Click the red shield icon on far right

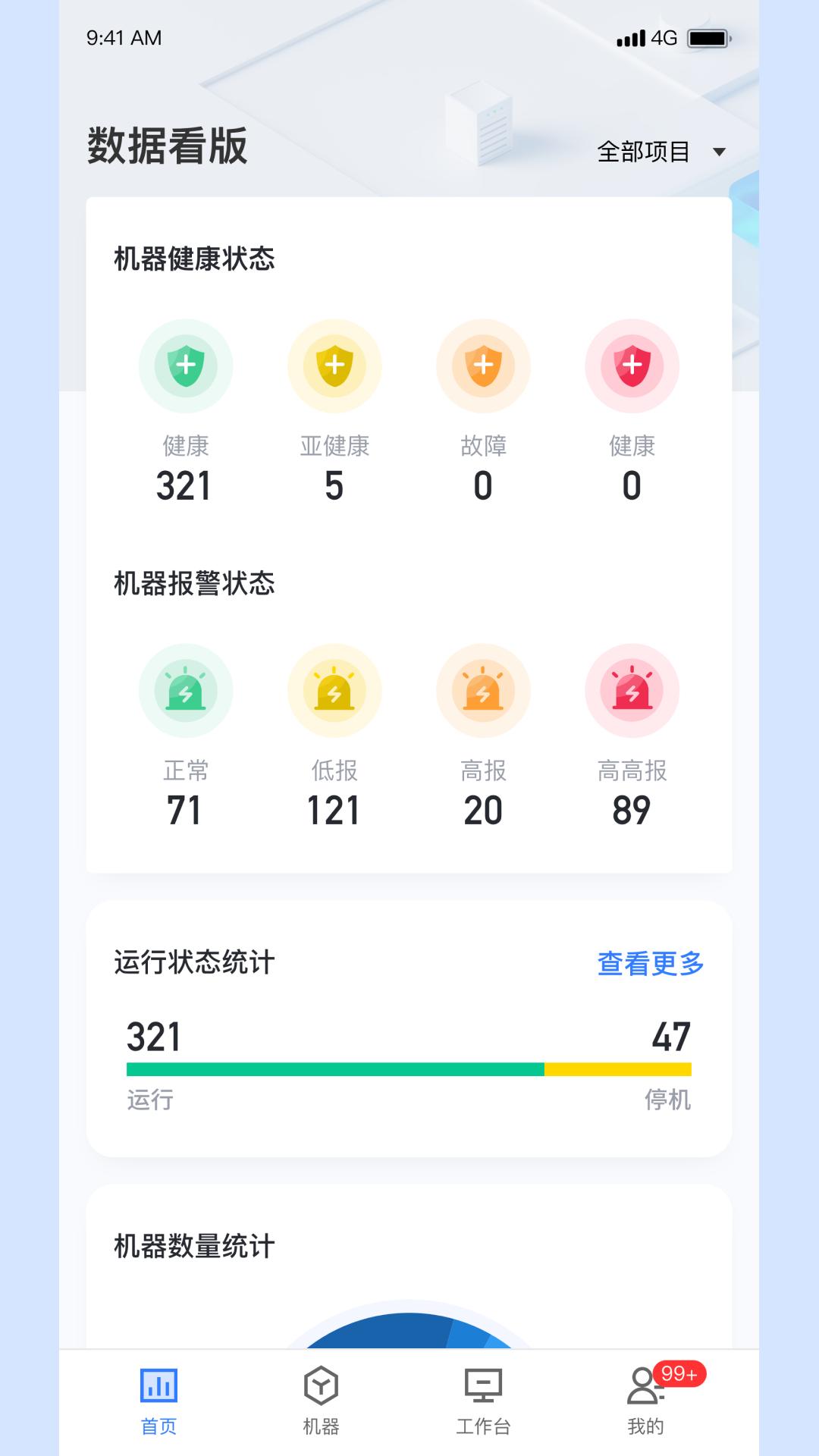pyautogui.click(x=632, y=366)
